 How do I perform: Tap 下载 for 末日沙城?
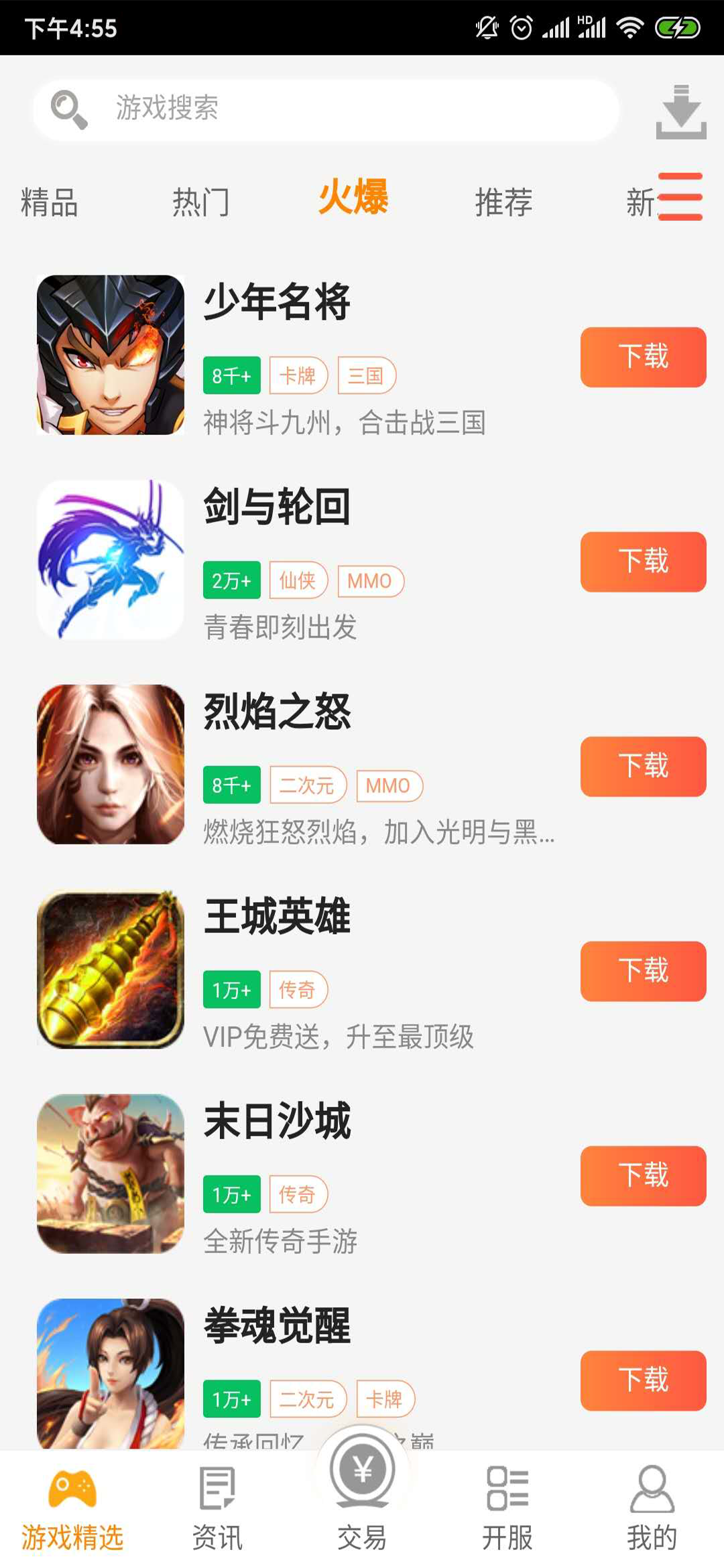643,1176
